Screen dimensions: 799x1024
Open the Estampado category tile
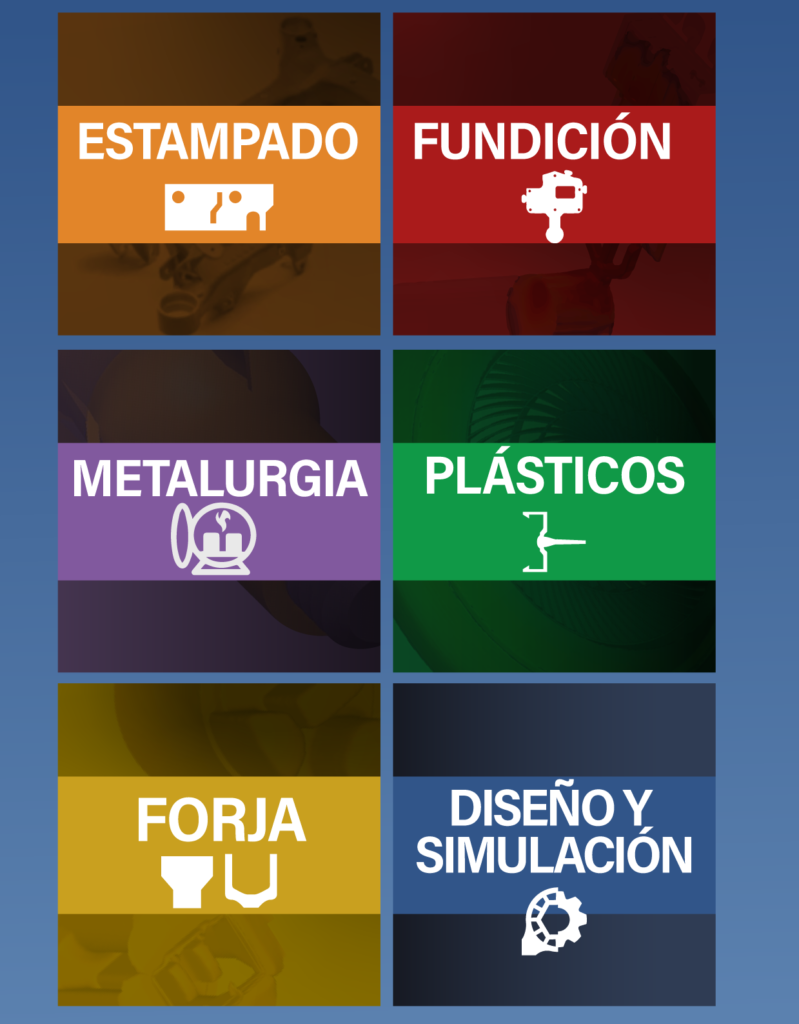(218, 173)
